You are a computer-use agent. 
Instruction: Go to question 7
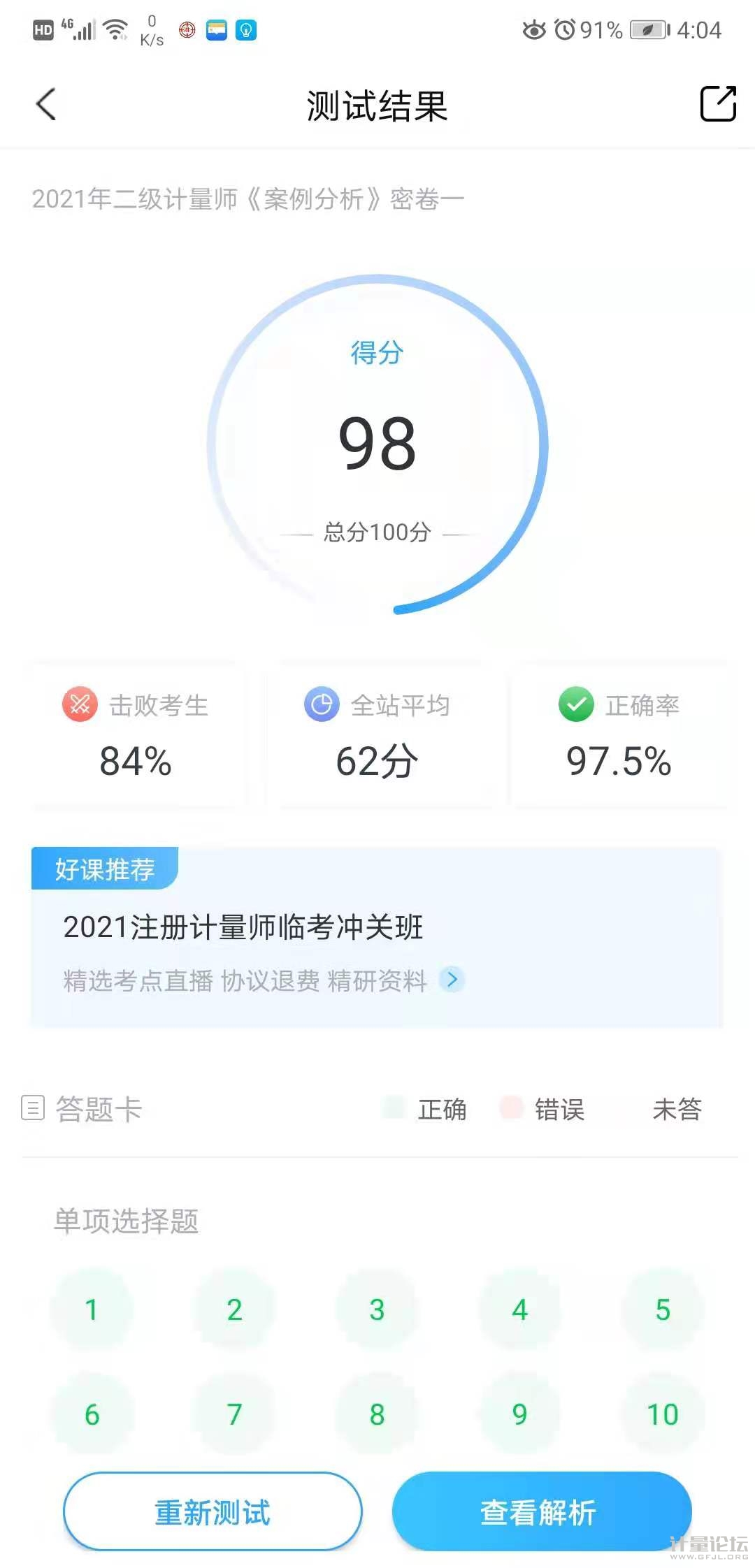pos(234,1414)
